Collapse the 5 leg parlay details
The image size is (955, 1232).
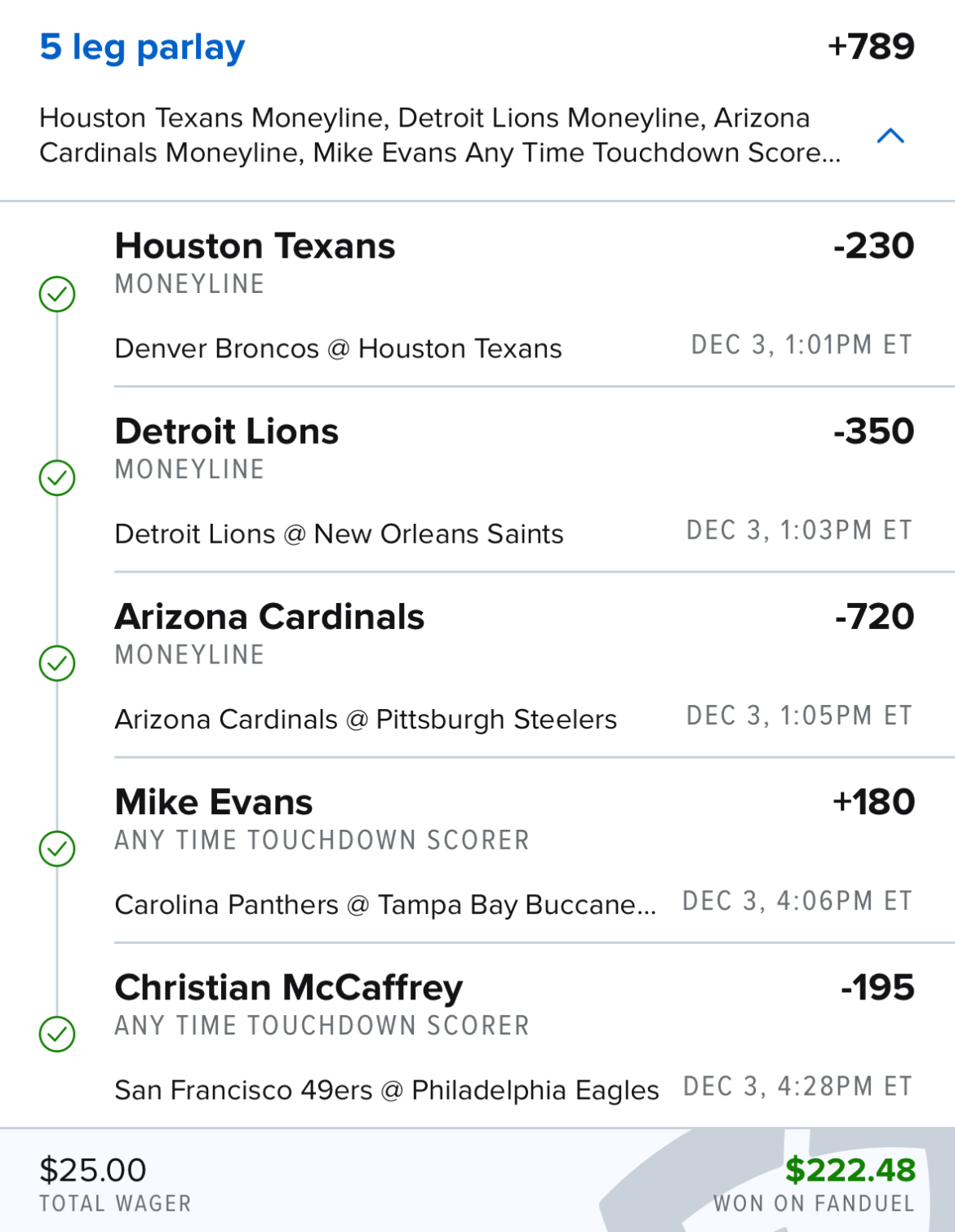tap(890, 136)
